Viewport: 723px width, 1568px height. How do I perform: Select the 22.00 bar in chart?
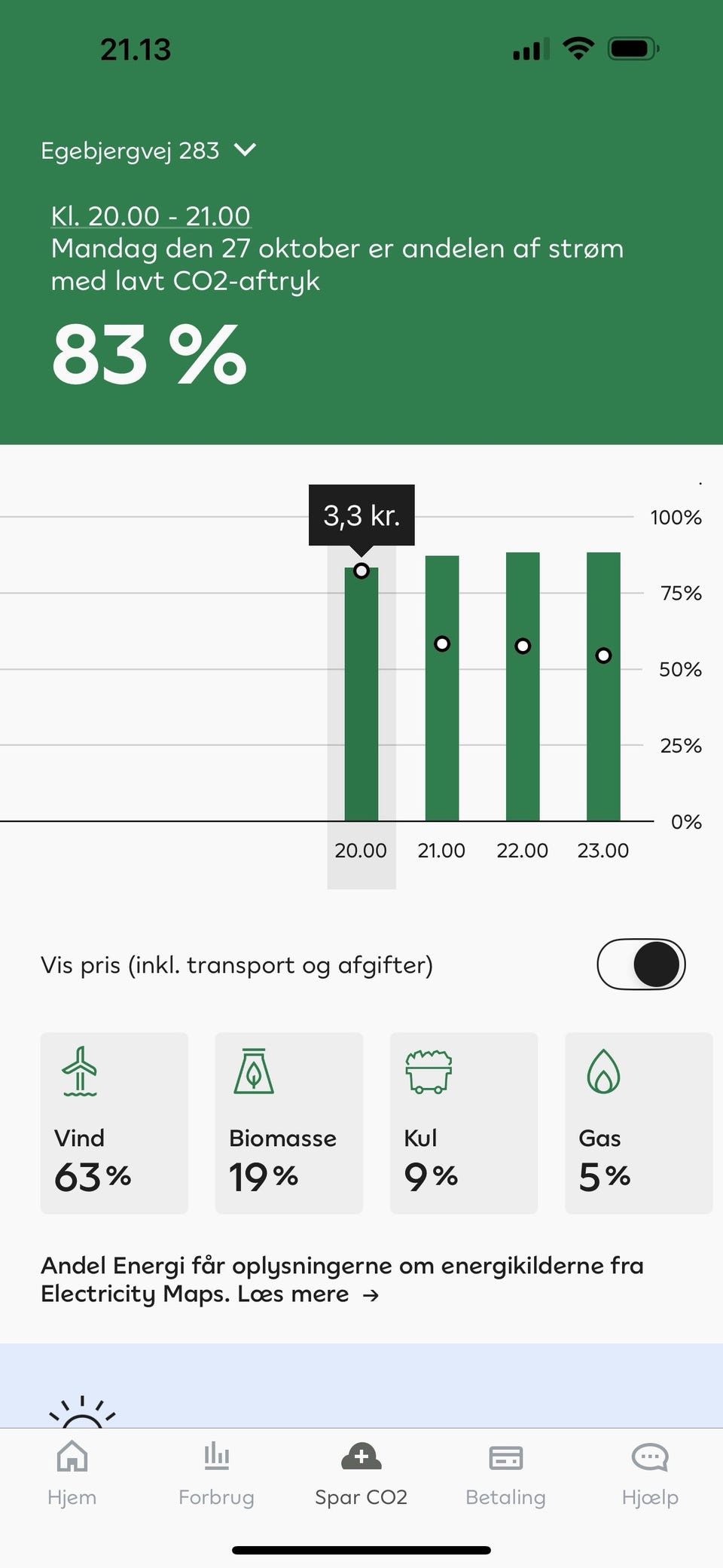point(523,686)
